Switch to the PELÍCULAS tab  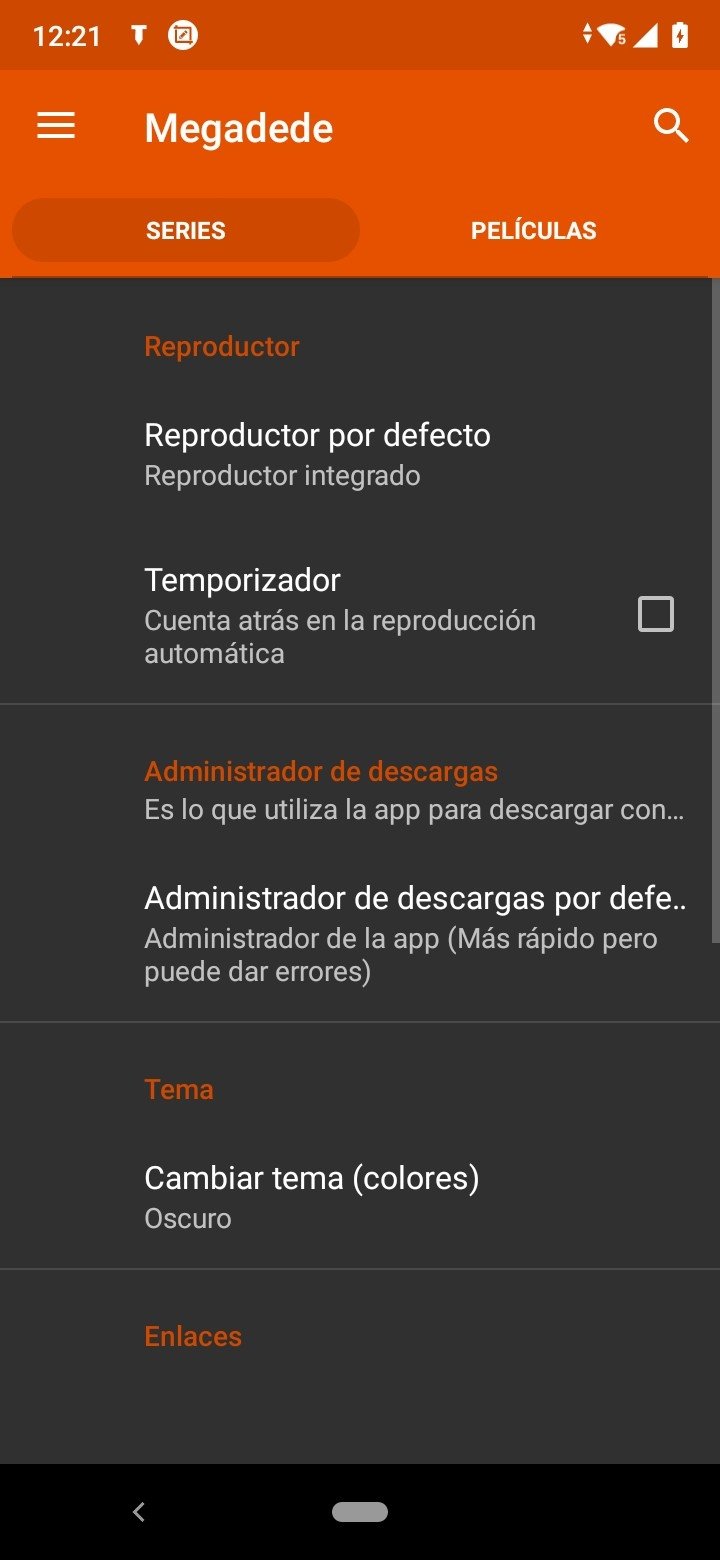533,231
